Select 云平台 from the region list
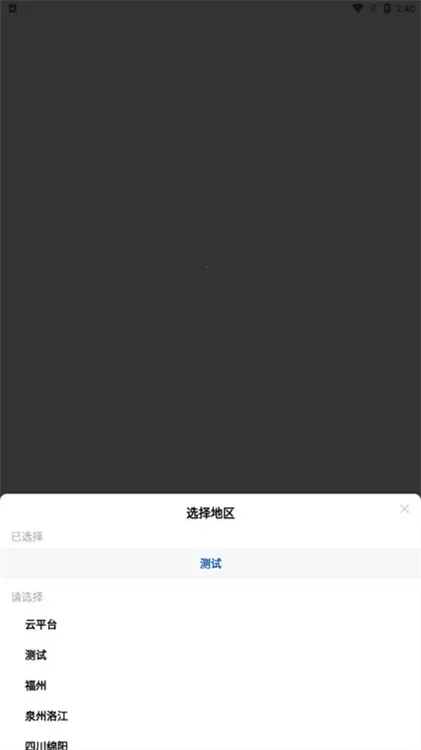The height and width of the screenshot is (750, 421). pyautogui.click(x=41, y=624)
